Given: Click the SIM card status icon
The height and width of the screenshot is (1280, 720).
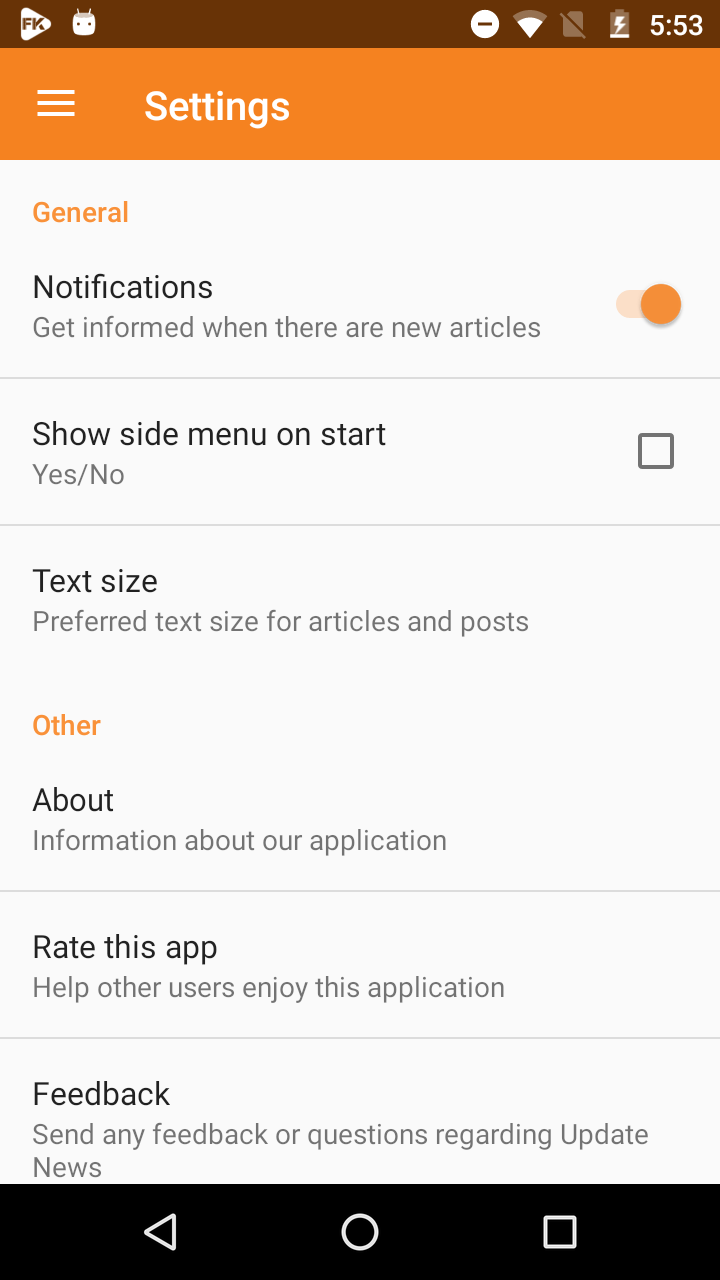Looking at the screenshot, I should 574,24.
